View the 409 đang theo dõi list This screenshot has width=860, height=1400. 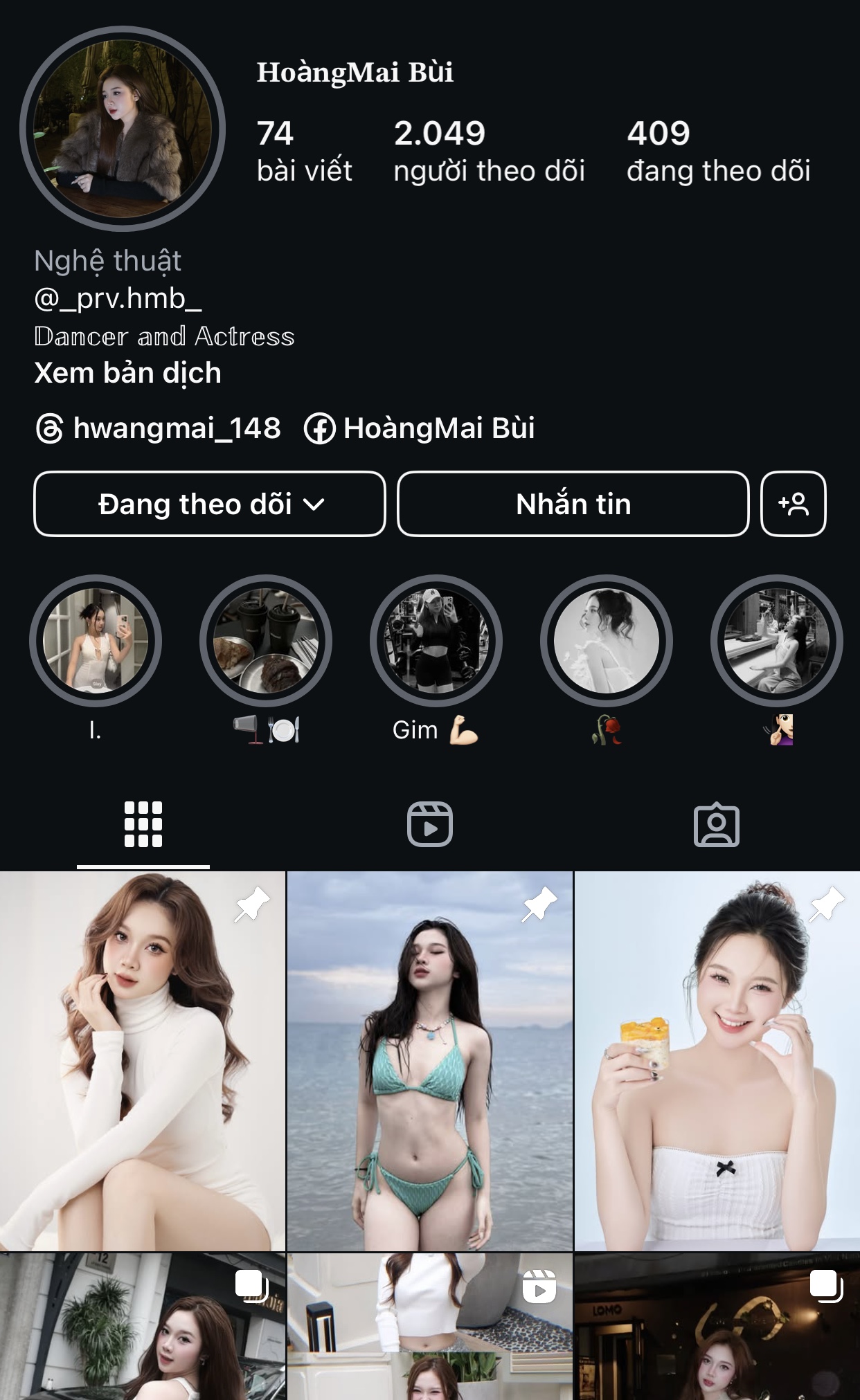click(x=718, y=151)
